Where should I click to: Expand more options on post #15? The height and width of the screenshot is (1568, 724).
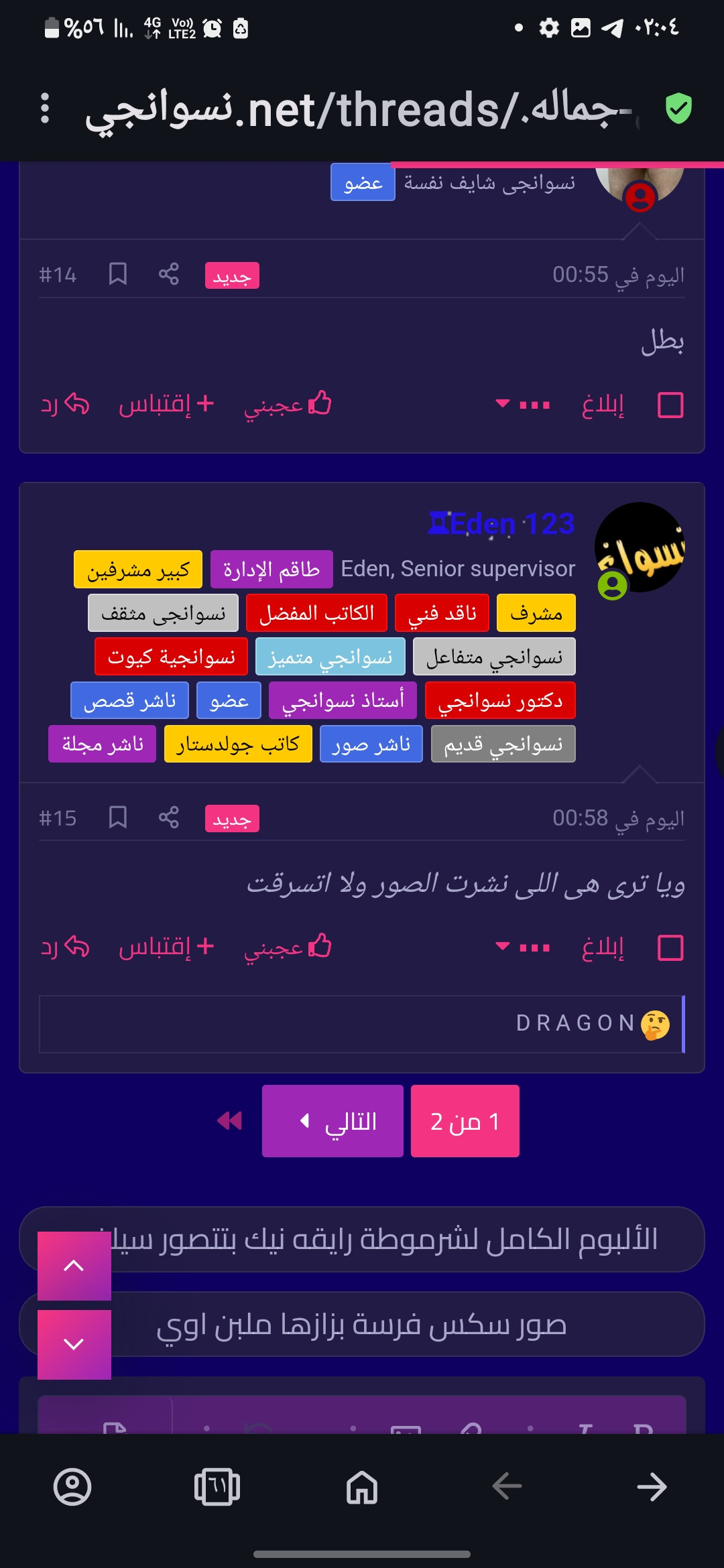click(x=523, y=948)
